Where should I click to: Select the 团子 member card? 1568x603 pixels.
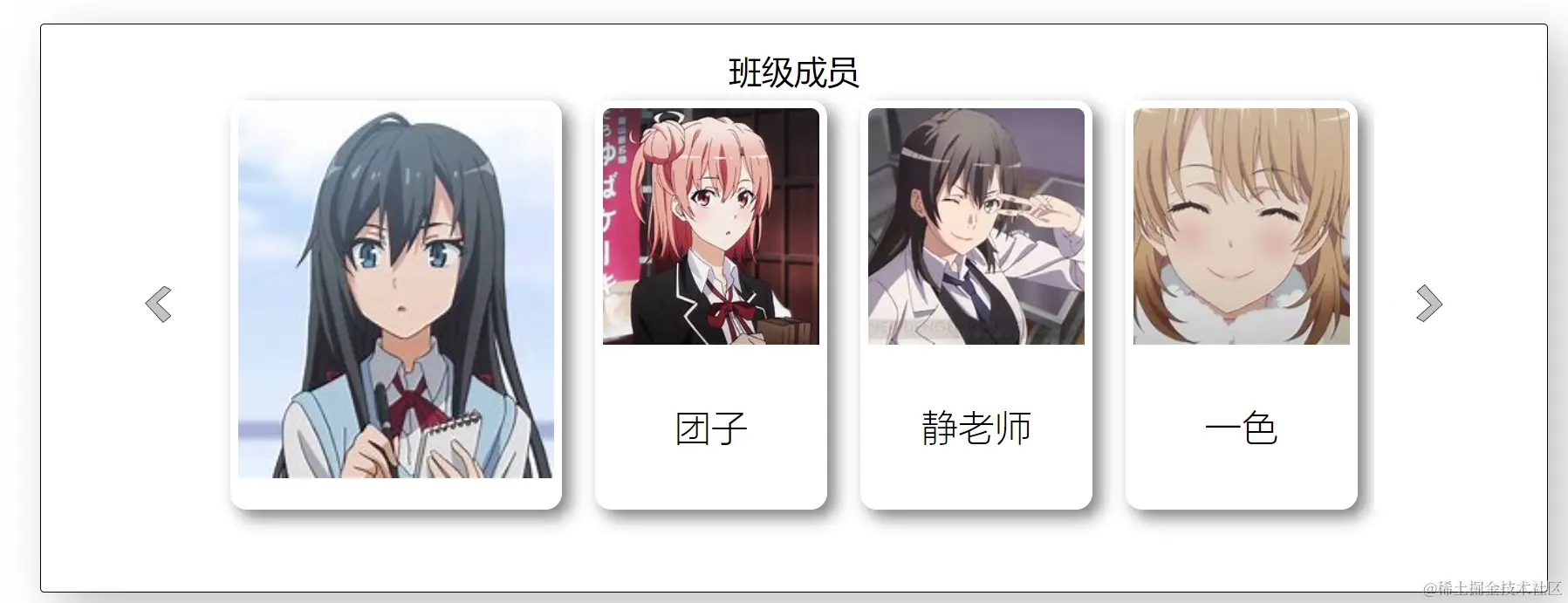coord(710,305)
